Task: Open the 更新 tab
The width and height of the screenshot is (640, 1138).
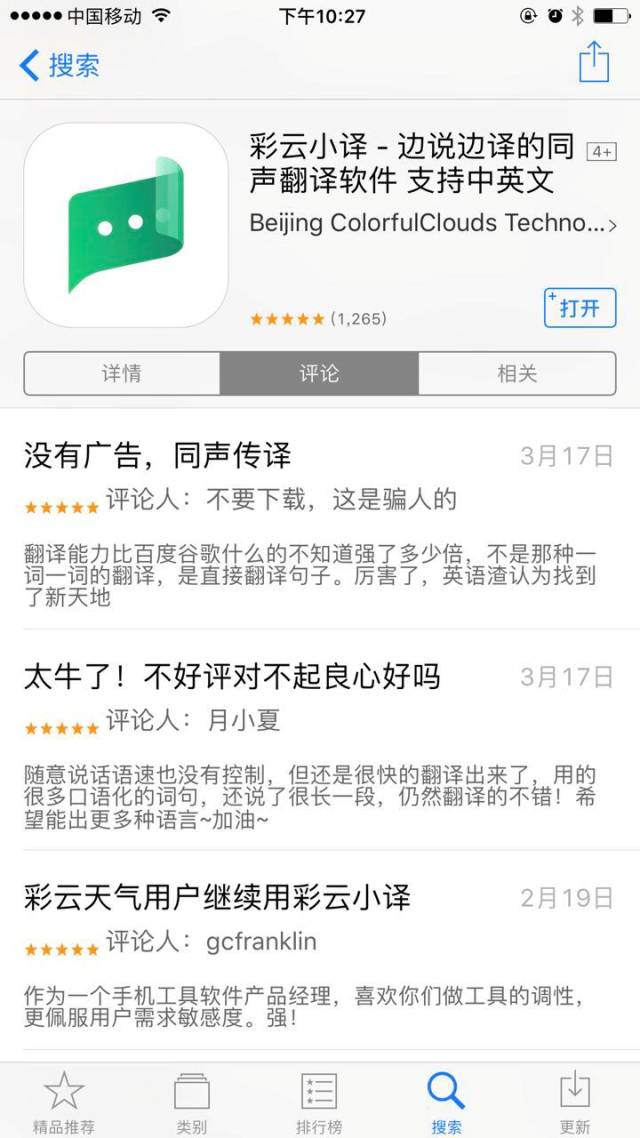Action: pyautogui.click(x=575, y=1102)
